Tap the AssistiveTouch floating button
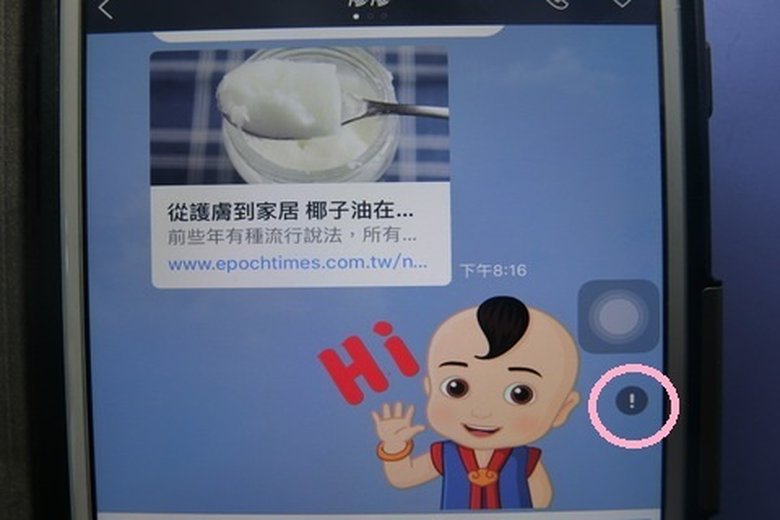This screenshot has height=520, width=780. click(618, 316)
